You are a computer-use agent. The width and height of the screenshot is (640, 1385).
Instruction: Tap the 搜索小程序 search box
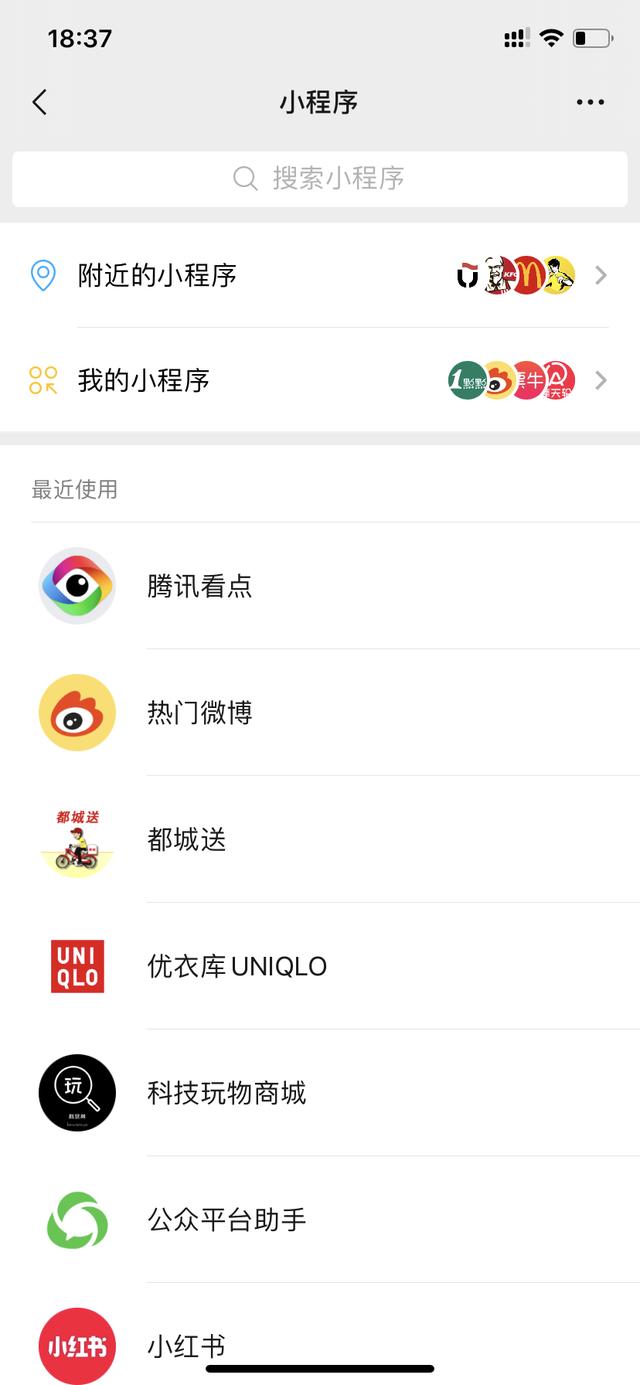320,179
